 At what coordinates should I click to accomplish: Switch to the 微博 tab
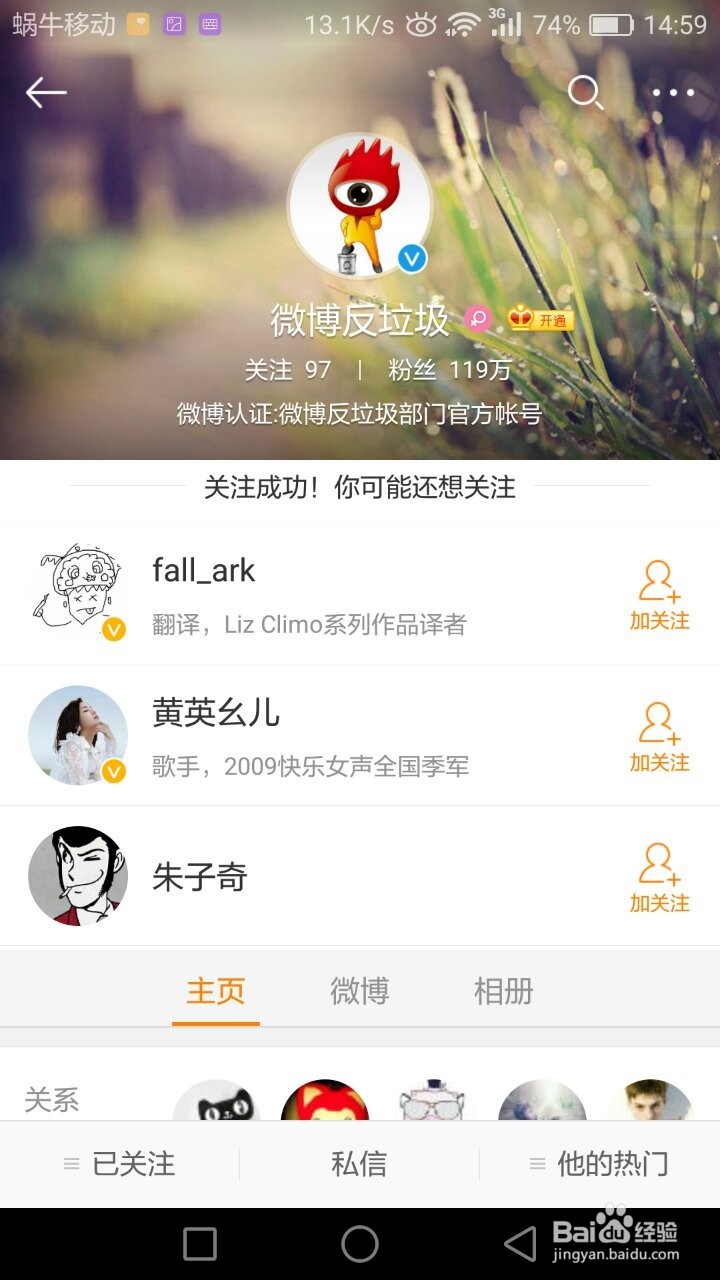click(x=360, y=991)
